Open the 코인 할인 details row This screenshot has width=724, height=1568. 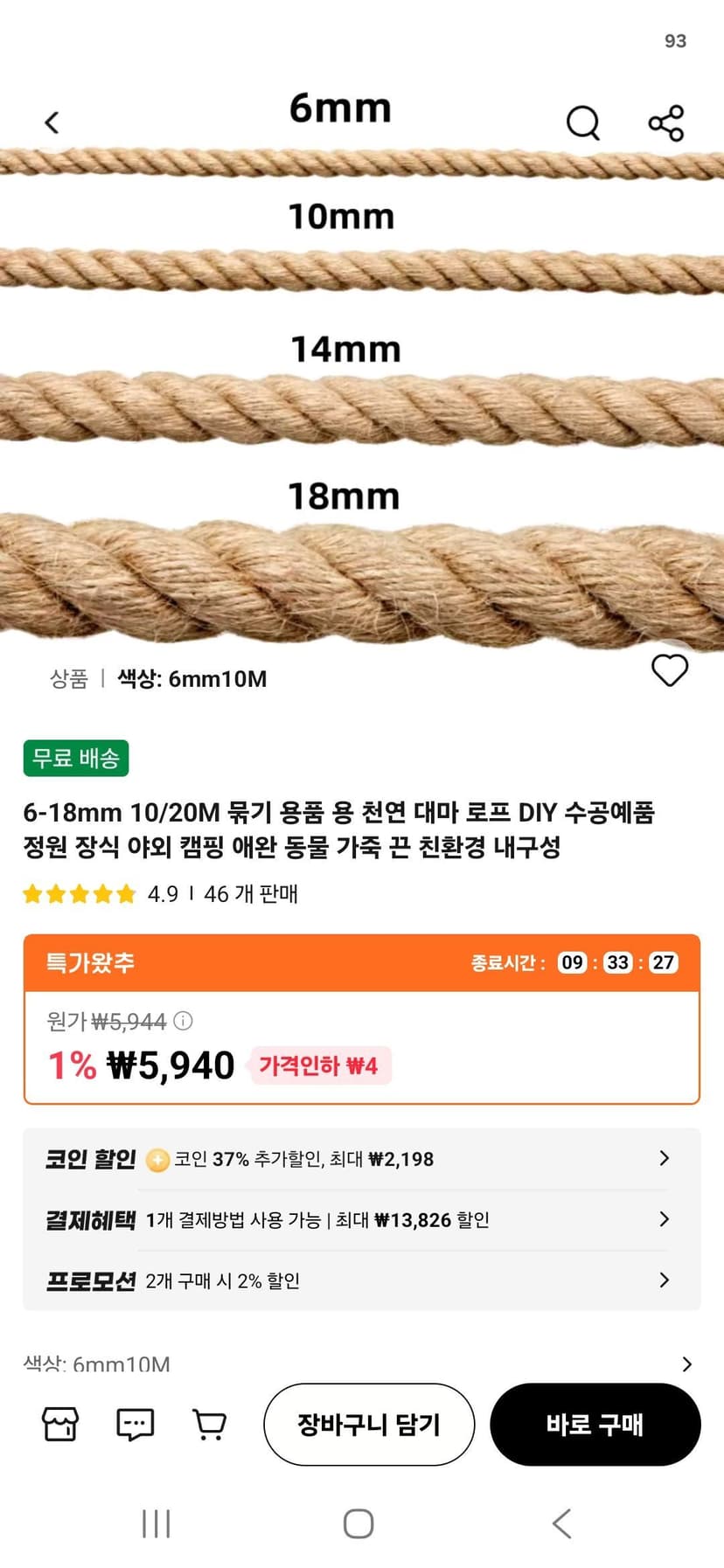(362, 1159)
